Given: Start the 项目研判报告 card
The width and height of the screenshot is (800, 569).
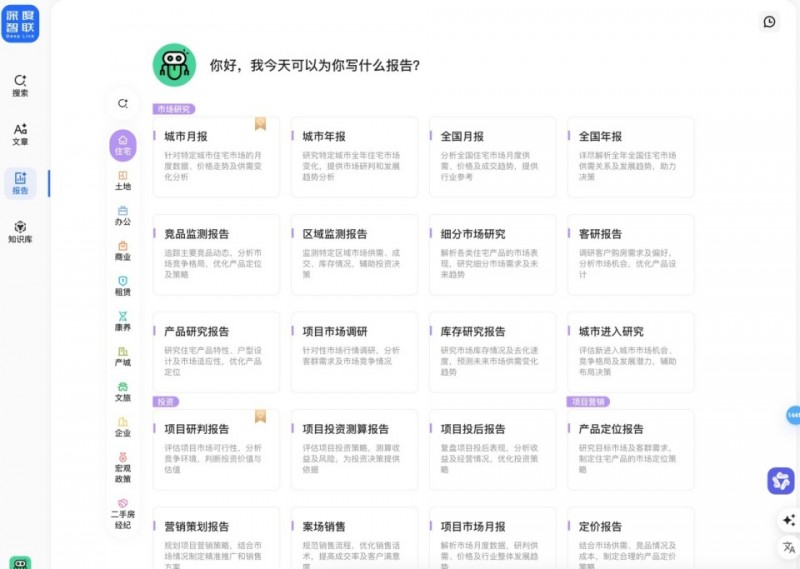Looking at the screenshot, I should pyautogui.click(x=215, y=448).
